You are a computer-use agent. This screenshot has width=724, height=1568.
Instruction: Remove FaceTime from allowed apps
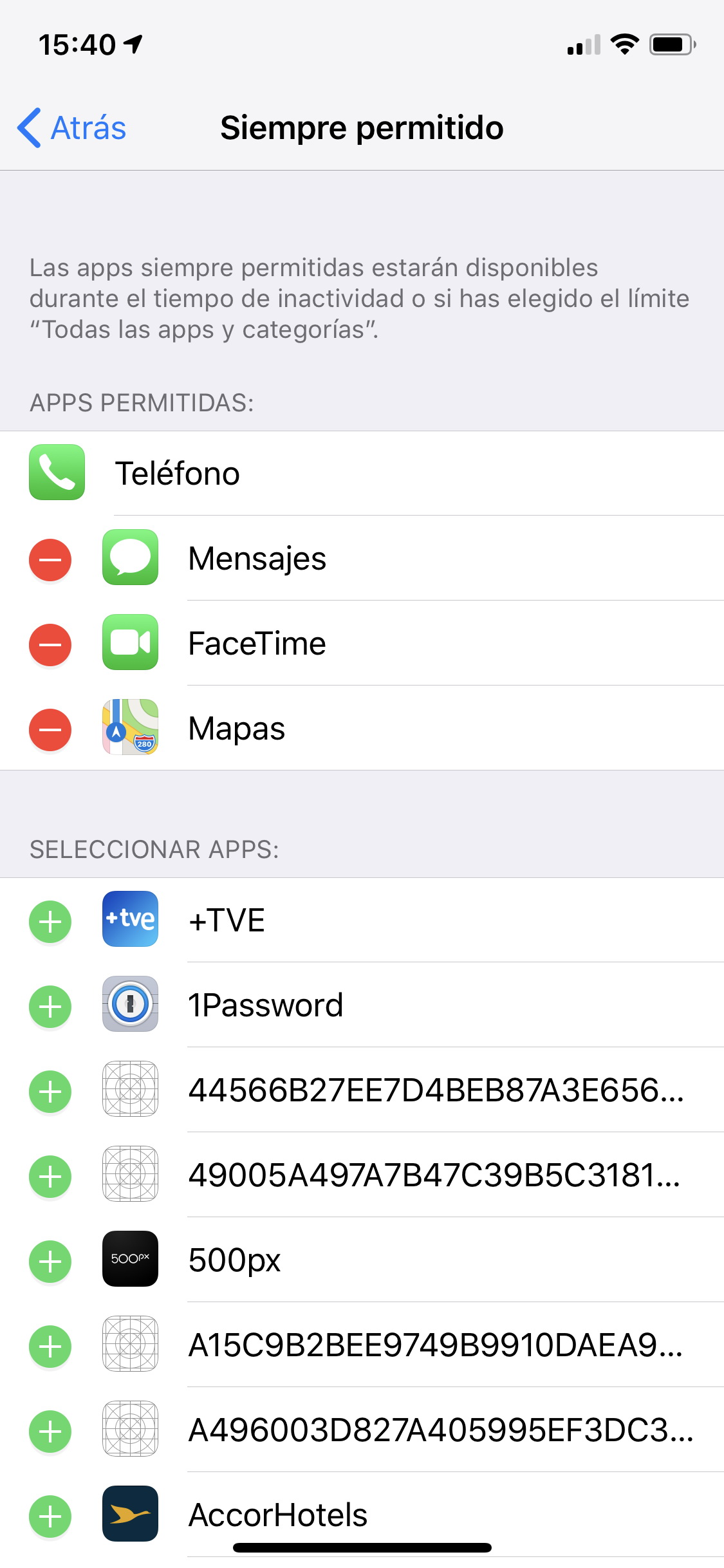[x=50, y=644]
